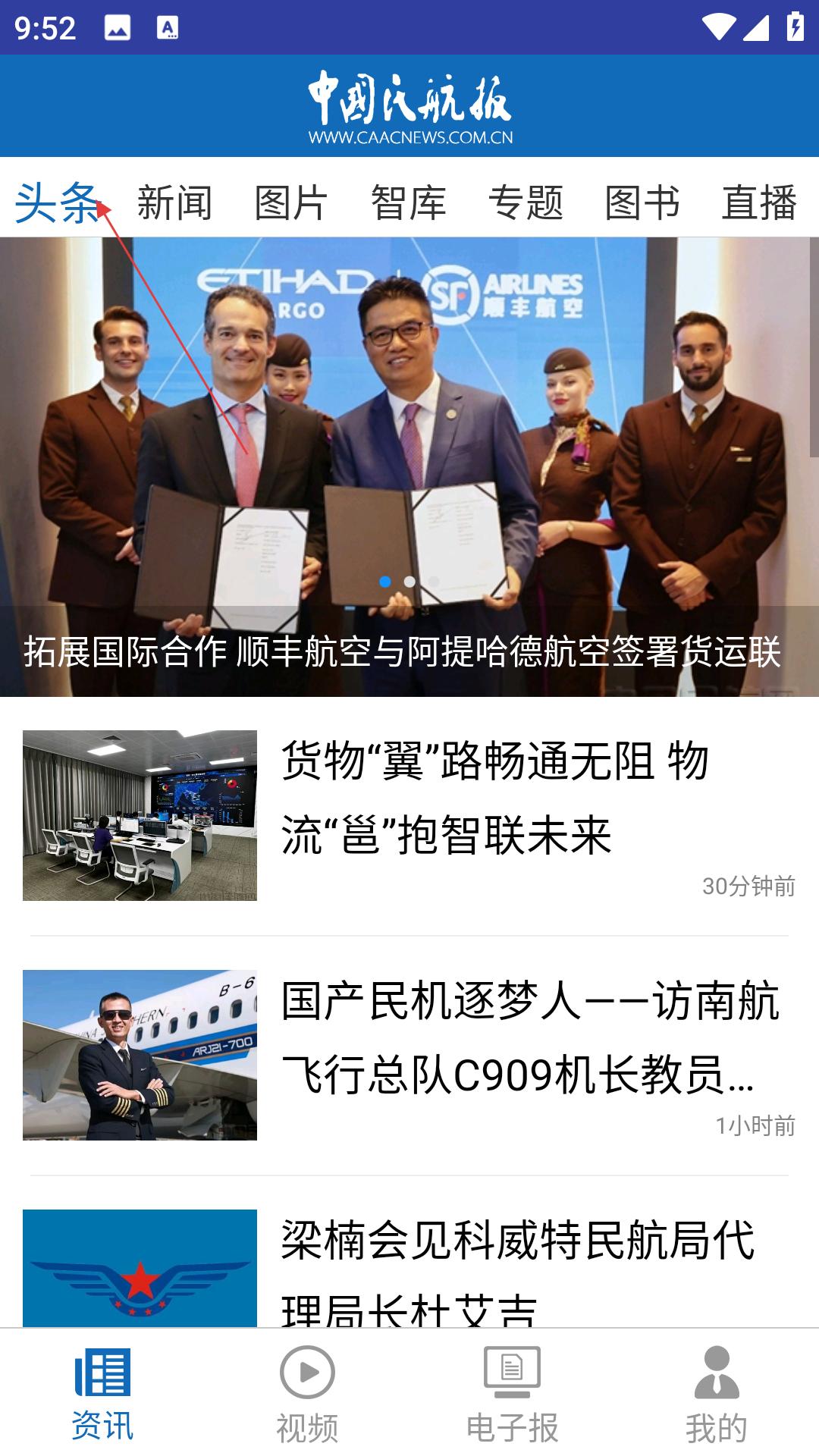Open the 顺丰航空与阿提哈德航空 banner story
819x1456 pixels.
pyautogui.click(x=409, y=467)
